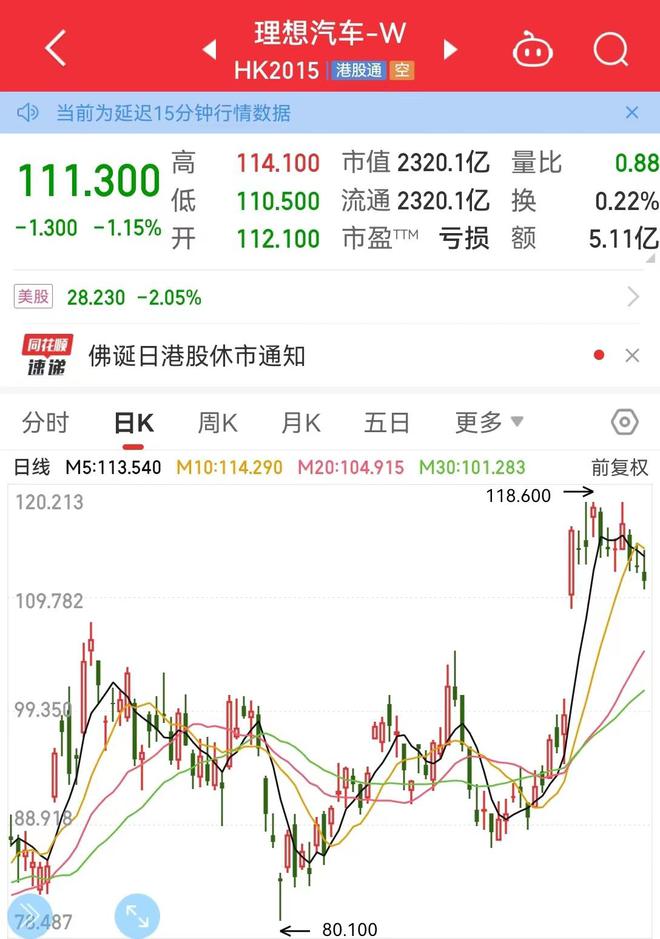Viewport: 660px width, 939px height.
Task: Open the 美股 quote row
Action: 330,297
